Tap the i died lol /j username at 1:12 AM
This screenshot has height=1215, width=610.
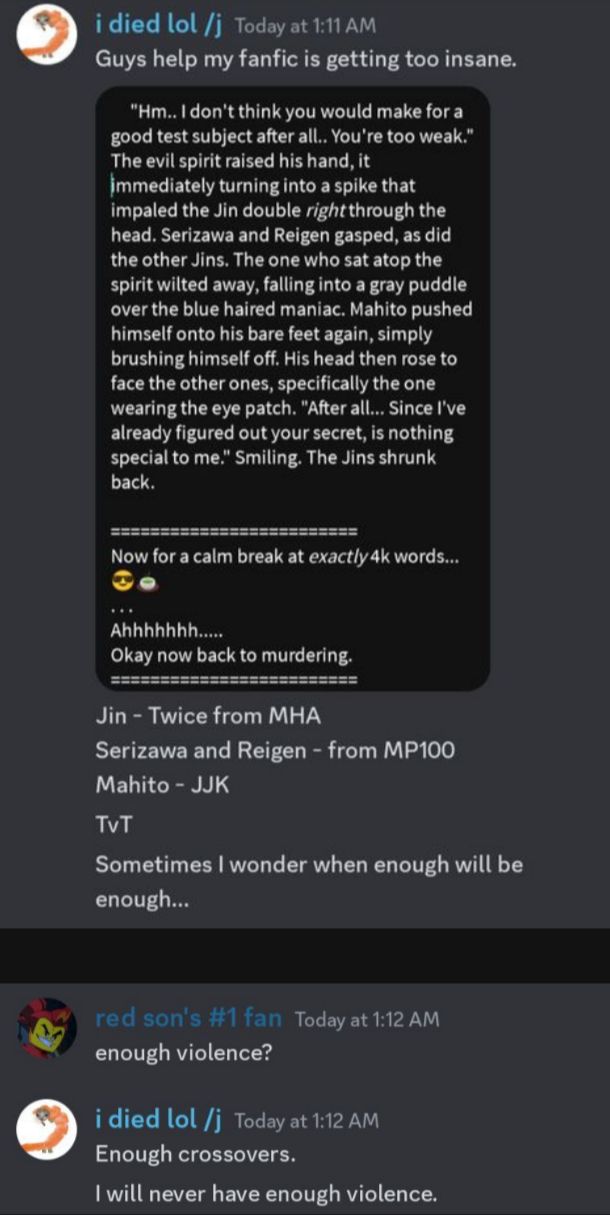(x=158, y=1119)
